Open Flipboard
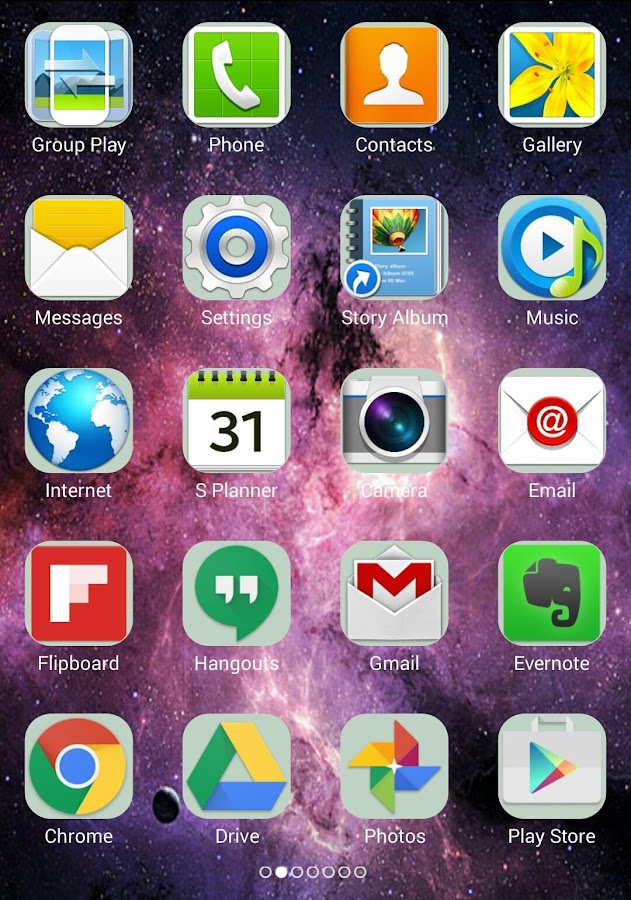631x900 pixels. [x=79, y=593]
